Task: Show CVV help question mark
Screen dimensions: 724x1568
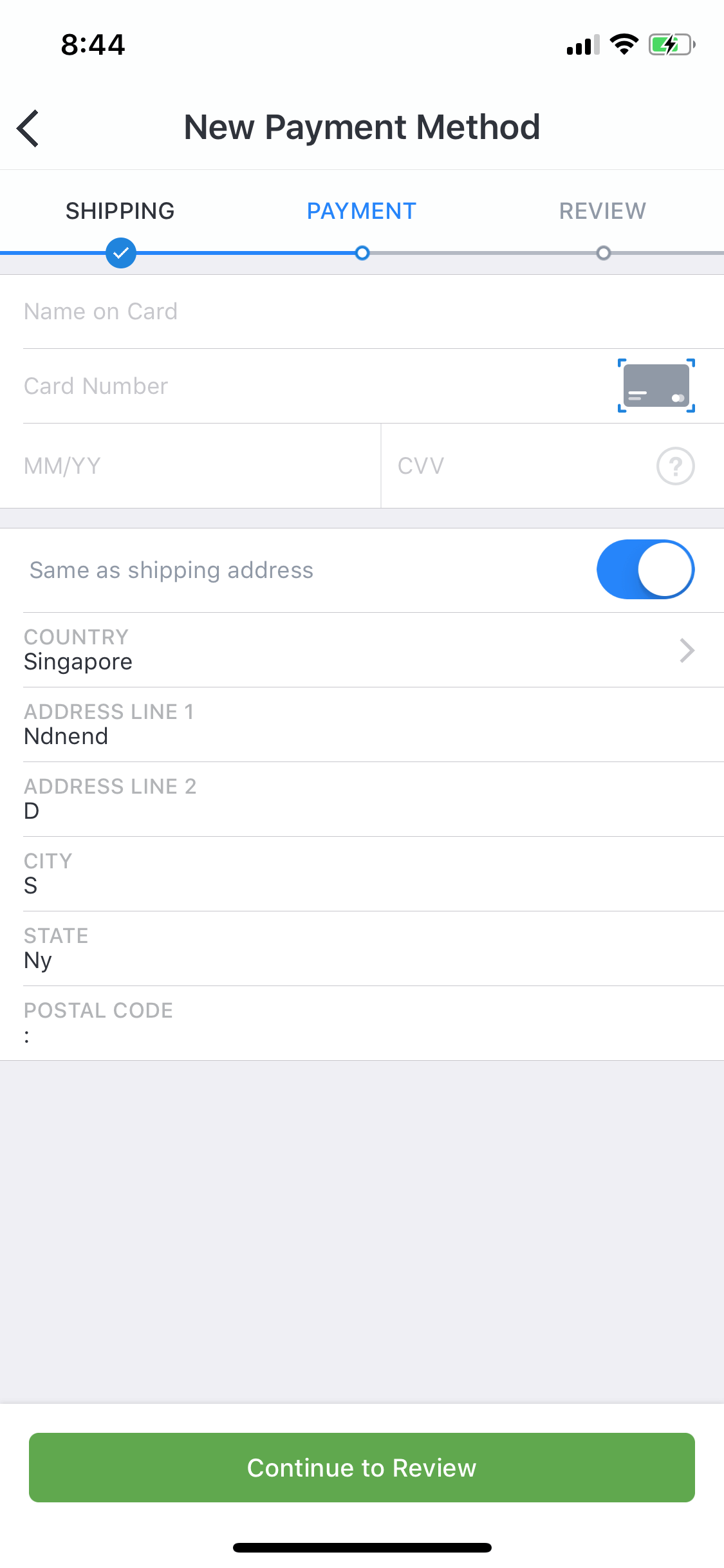Action: 676,466
